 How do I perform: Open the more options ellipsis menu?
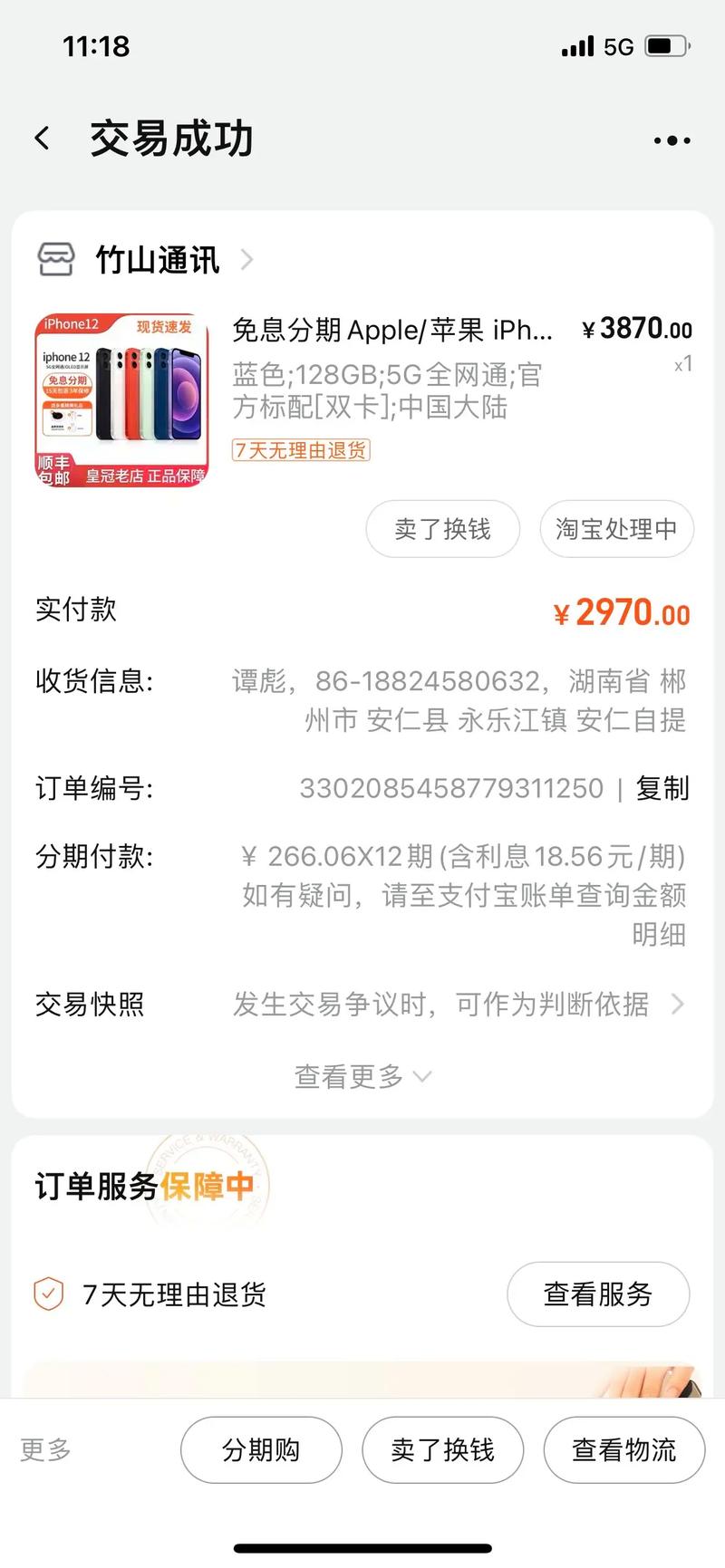click(x=671, y=140)
